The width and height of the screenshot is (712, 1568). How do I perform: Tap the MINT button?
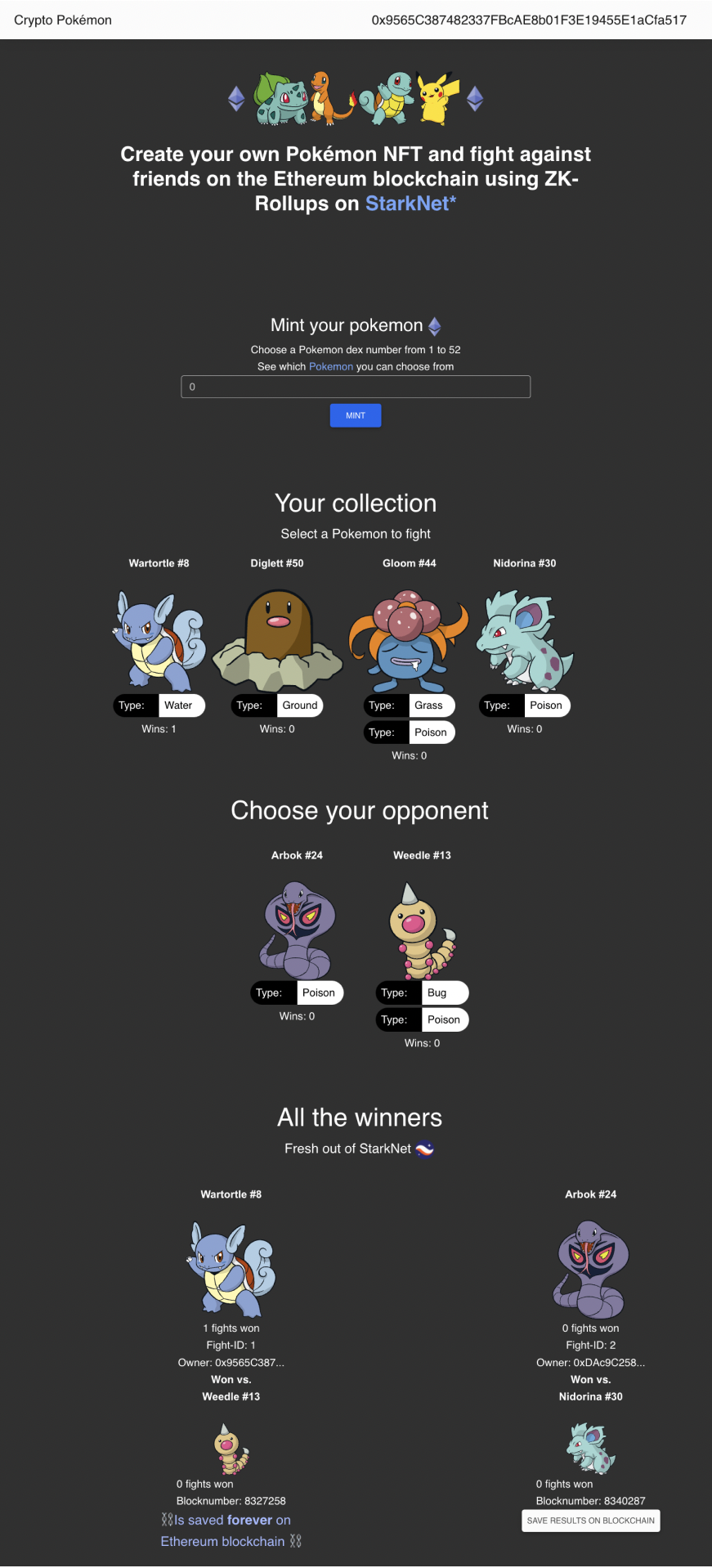355,415
